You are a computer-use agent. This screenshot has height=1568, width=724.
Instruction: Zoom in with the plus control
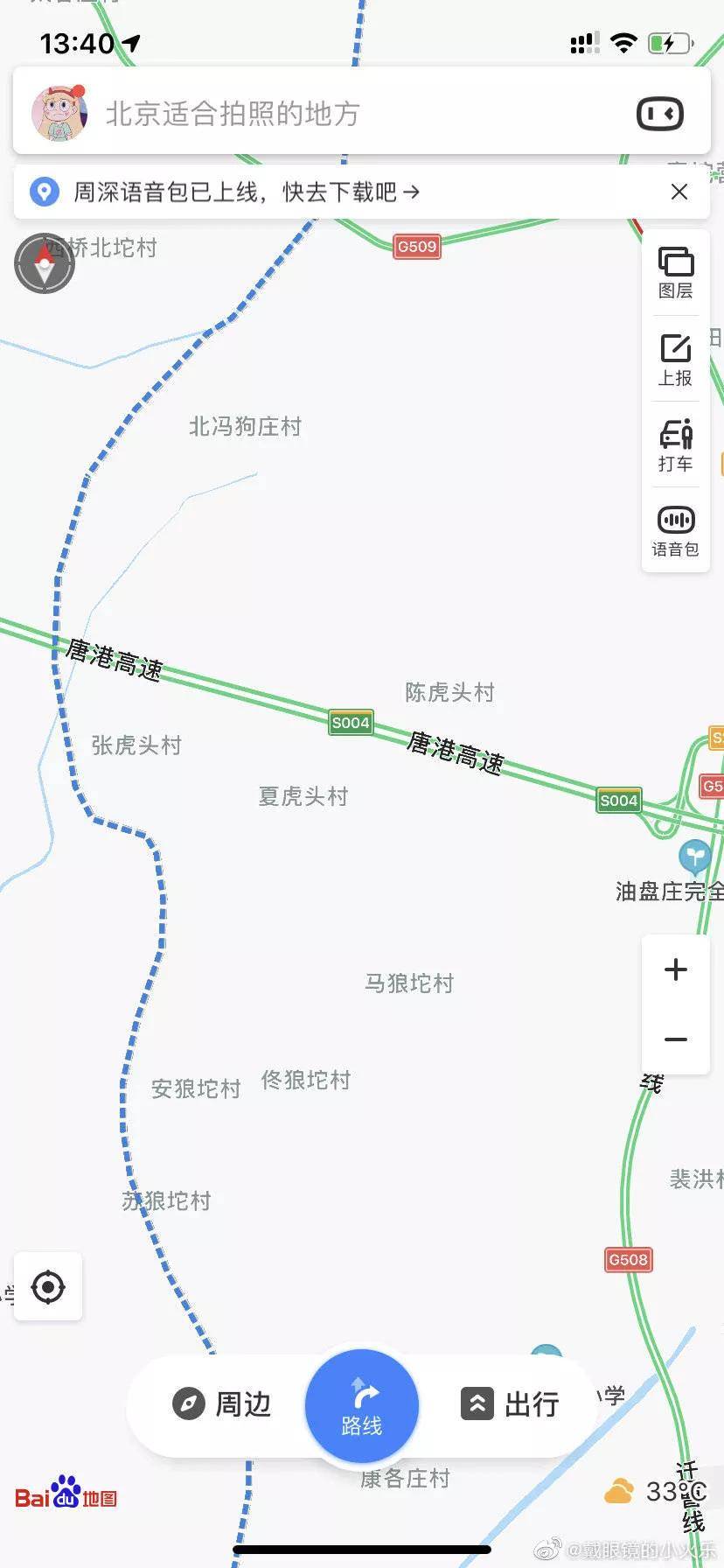click(x=675, y=969)
